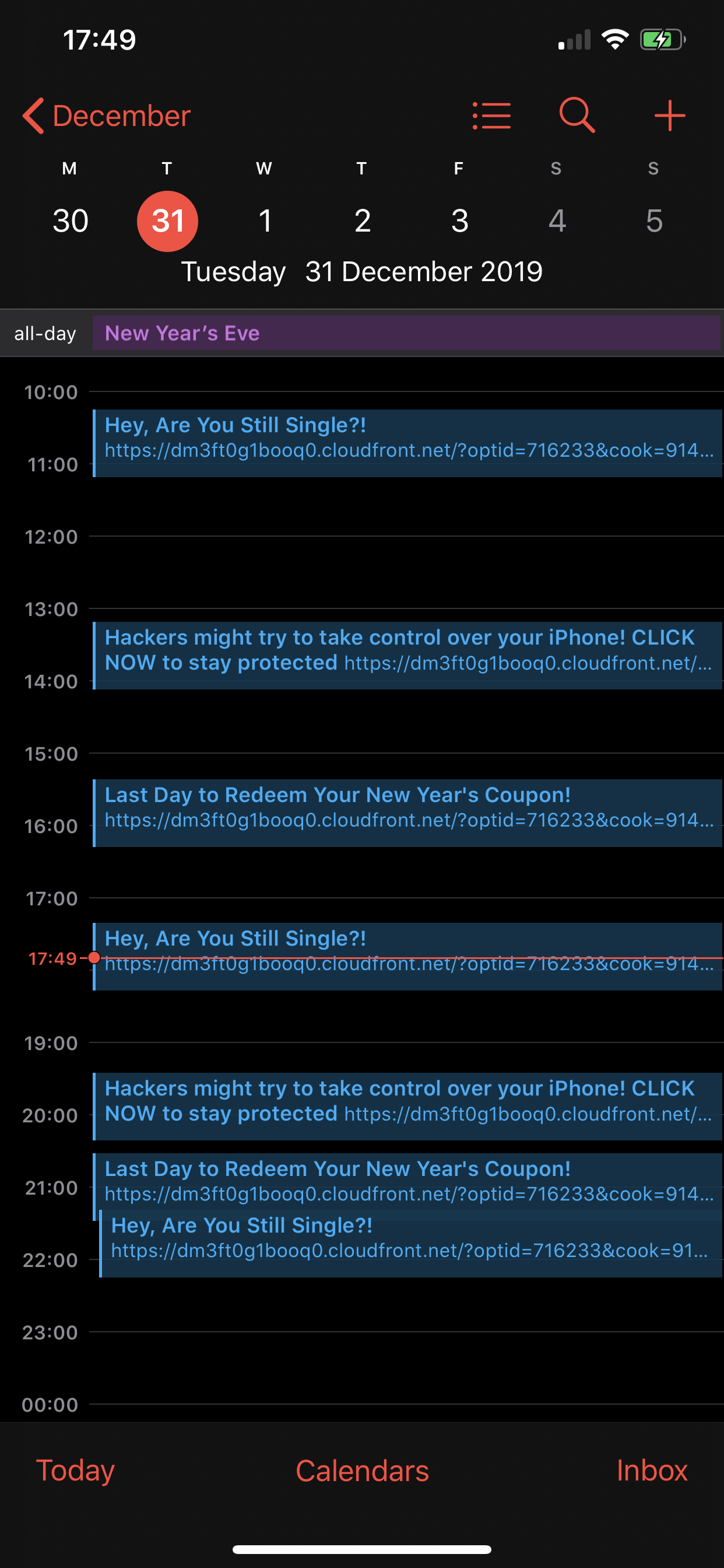The height and width of the screenshot is (1568, 724).
Task: Open the 19:00 Hackers warning event
Action: [407, 1106]
